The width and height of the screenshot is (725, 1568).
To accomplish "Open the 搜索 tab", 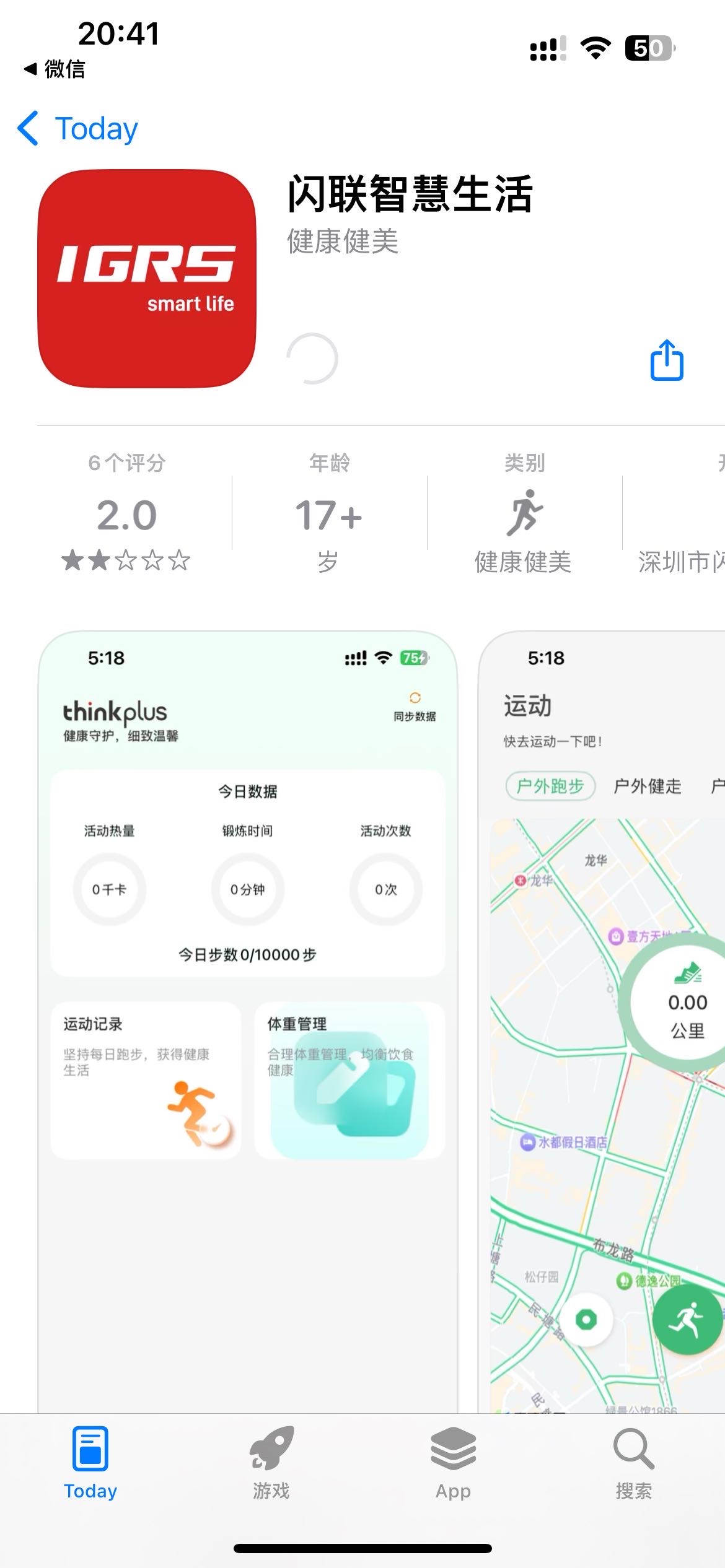I will (x=633, y=1463).
